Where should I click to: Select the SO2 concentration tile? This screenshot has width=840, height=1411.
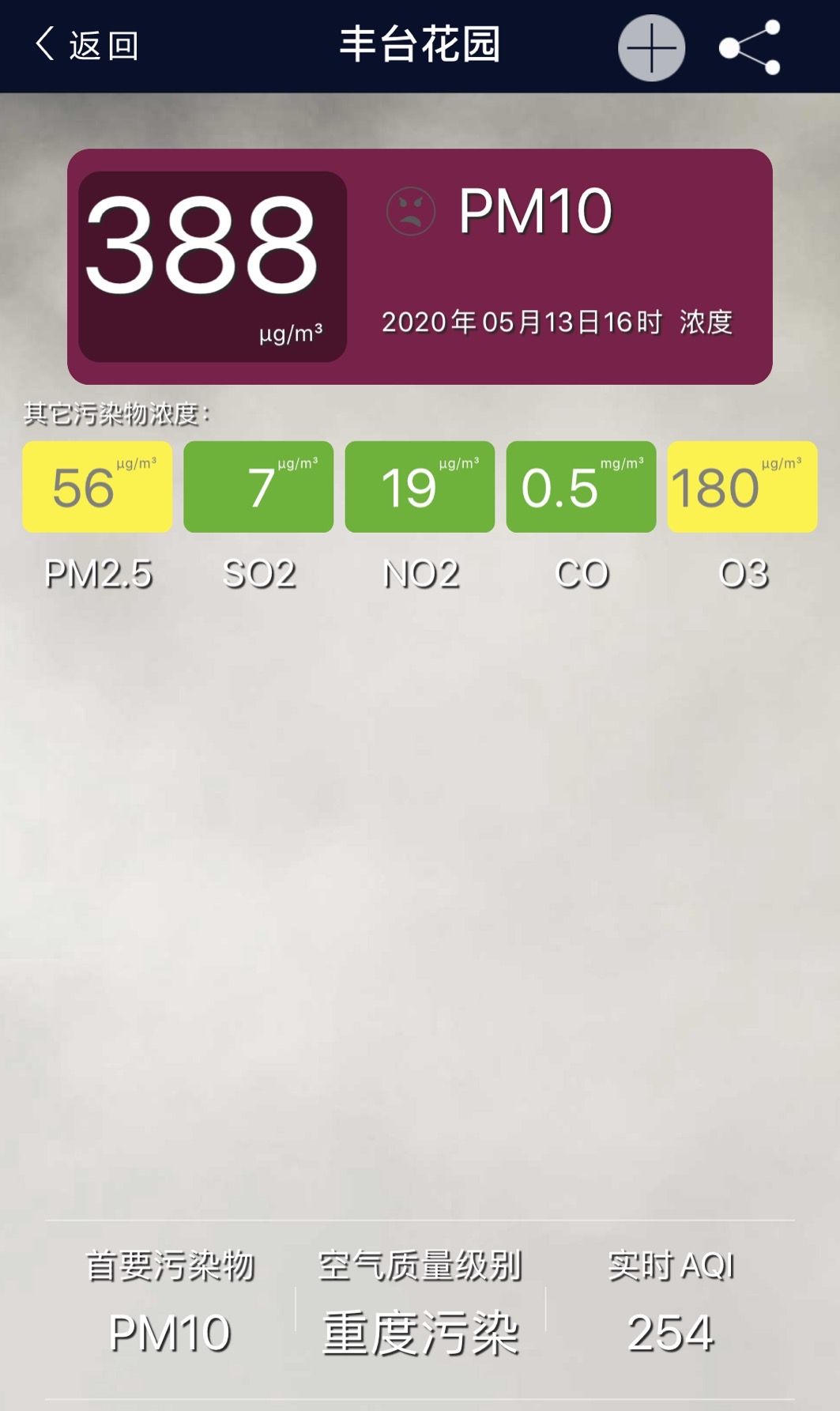tap(258, 487)
